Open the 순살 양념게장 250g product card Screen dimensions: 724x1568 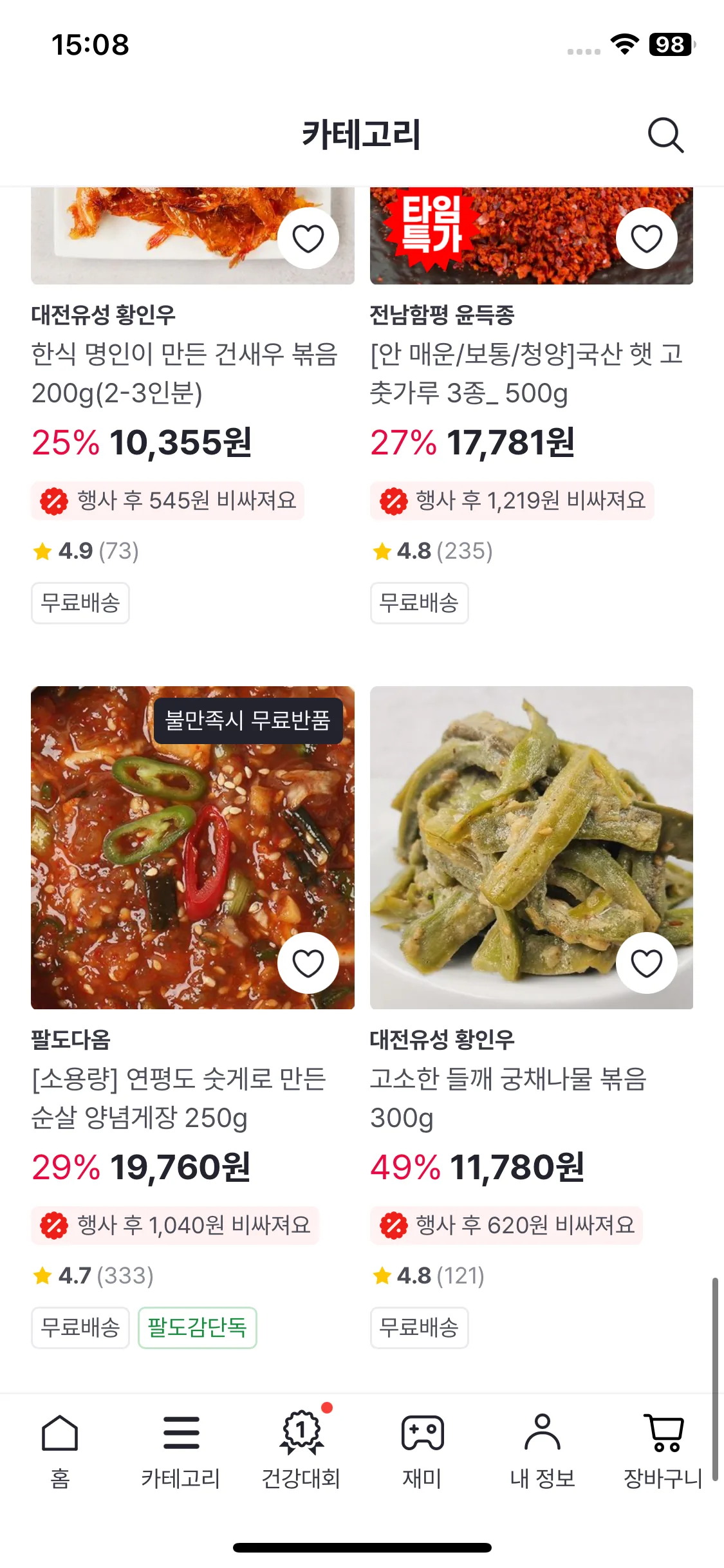[180, 1098]
